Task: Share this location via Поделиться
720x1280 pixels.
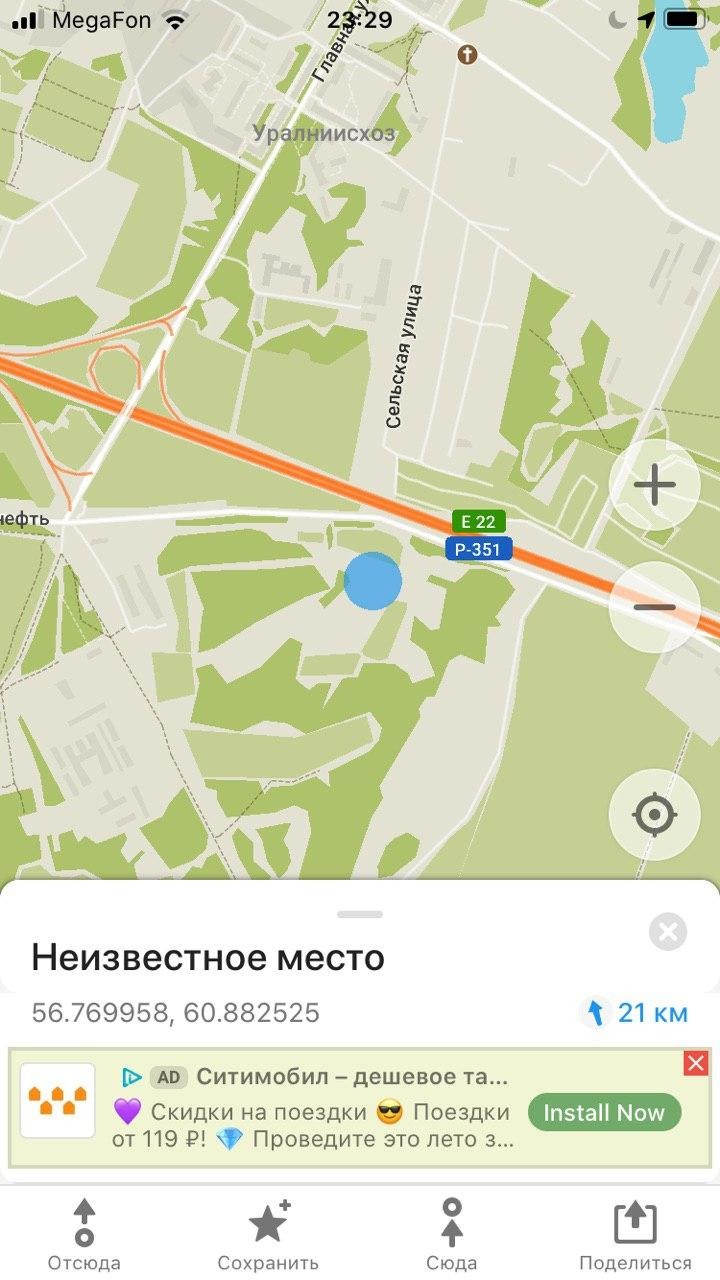Action: (635, 1236)
